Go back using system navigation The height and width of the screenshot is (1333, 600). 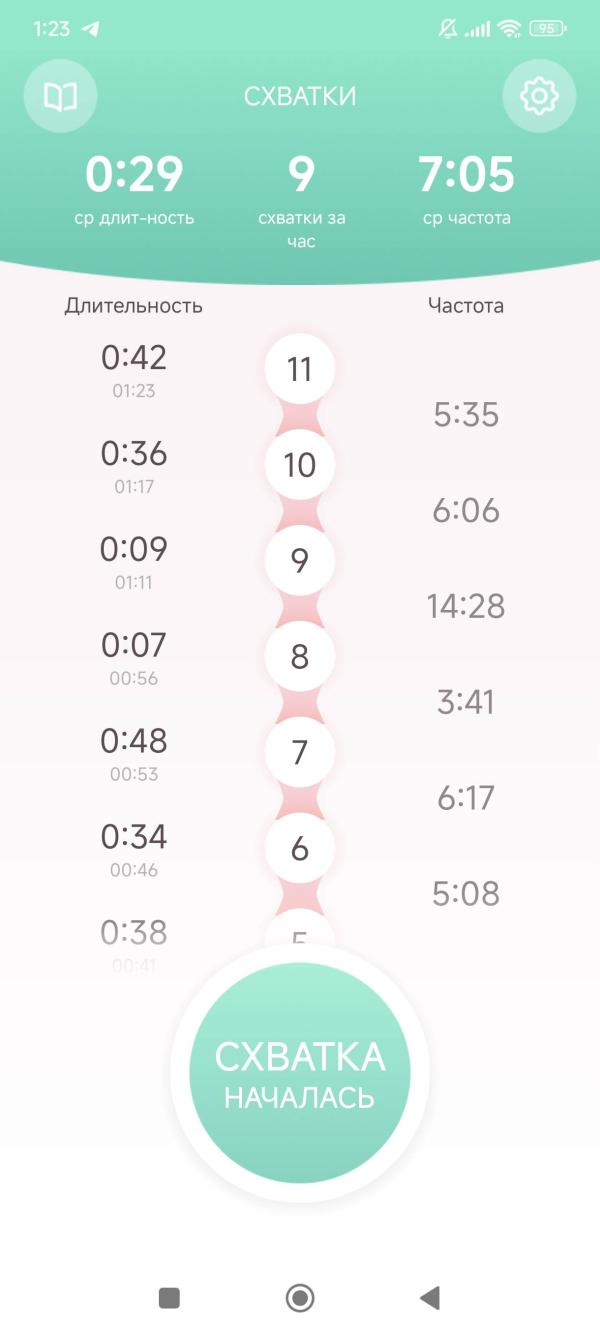point(430,1298)
